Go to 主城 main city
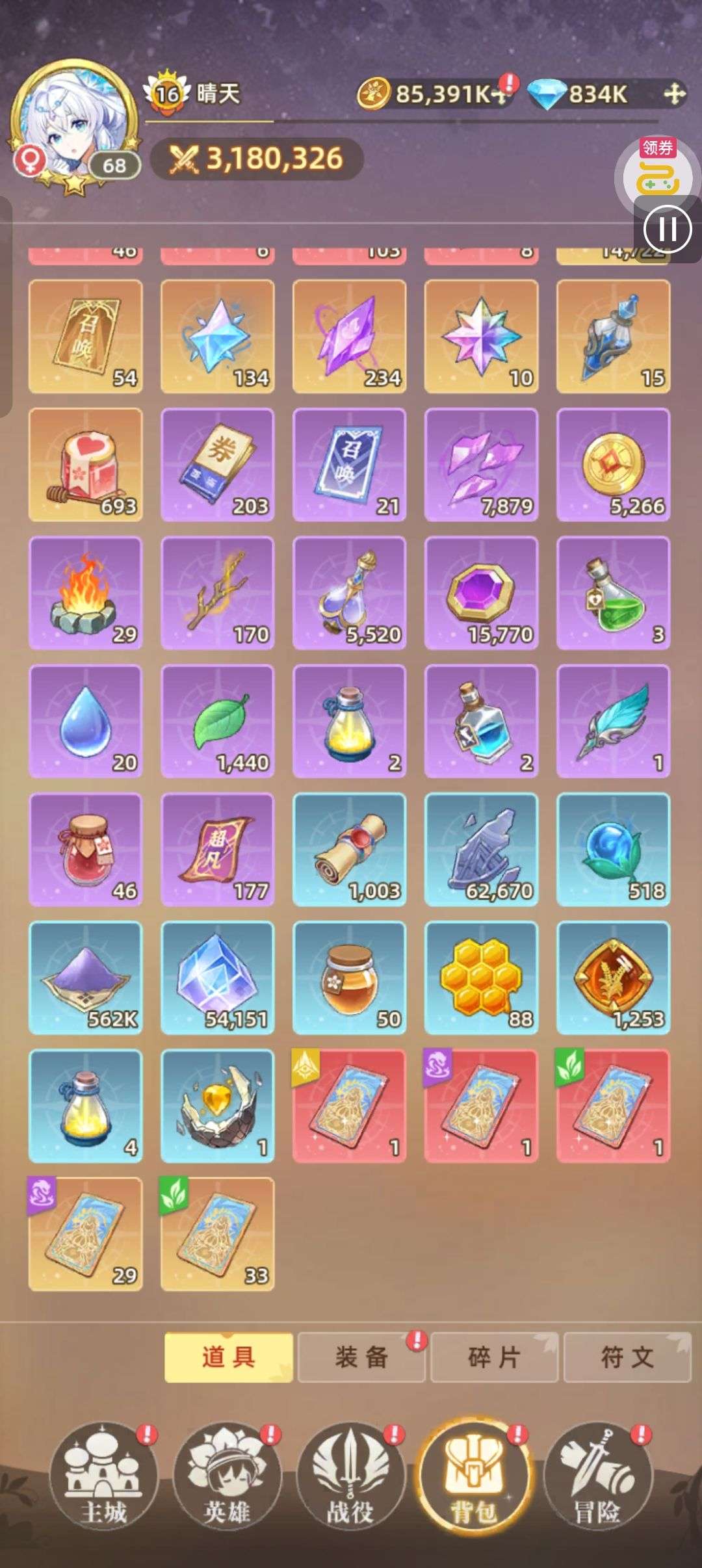Viewport: 702px width, 1568px height. pyautogui.click(x=104, y=1477)
